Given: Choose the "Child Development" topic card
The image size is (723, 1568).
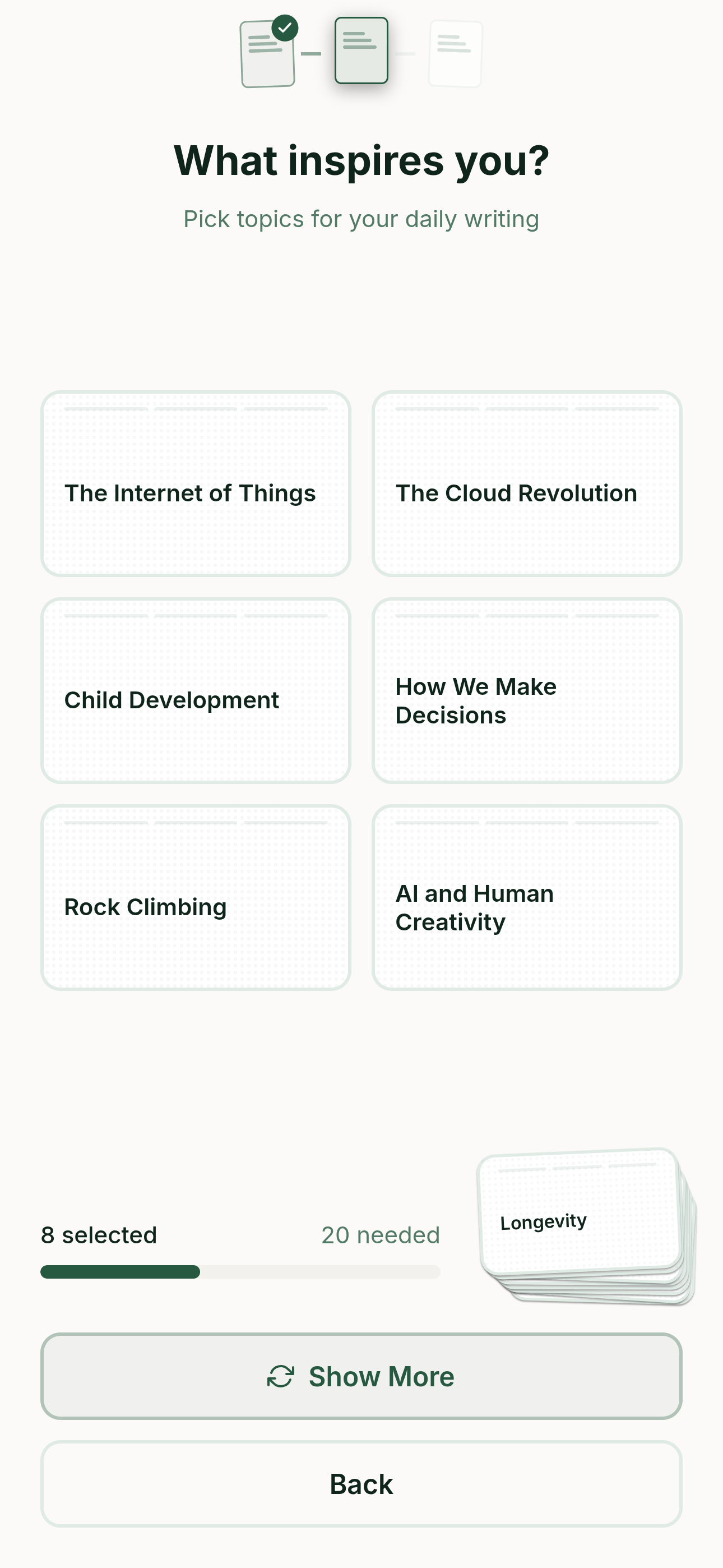Looking at the screenshot, I should click(194, 690).
